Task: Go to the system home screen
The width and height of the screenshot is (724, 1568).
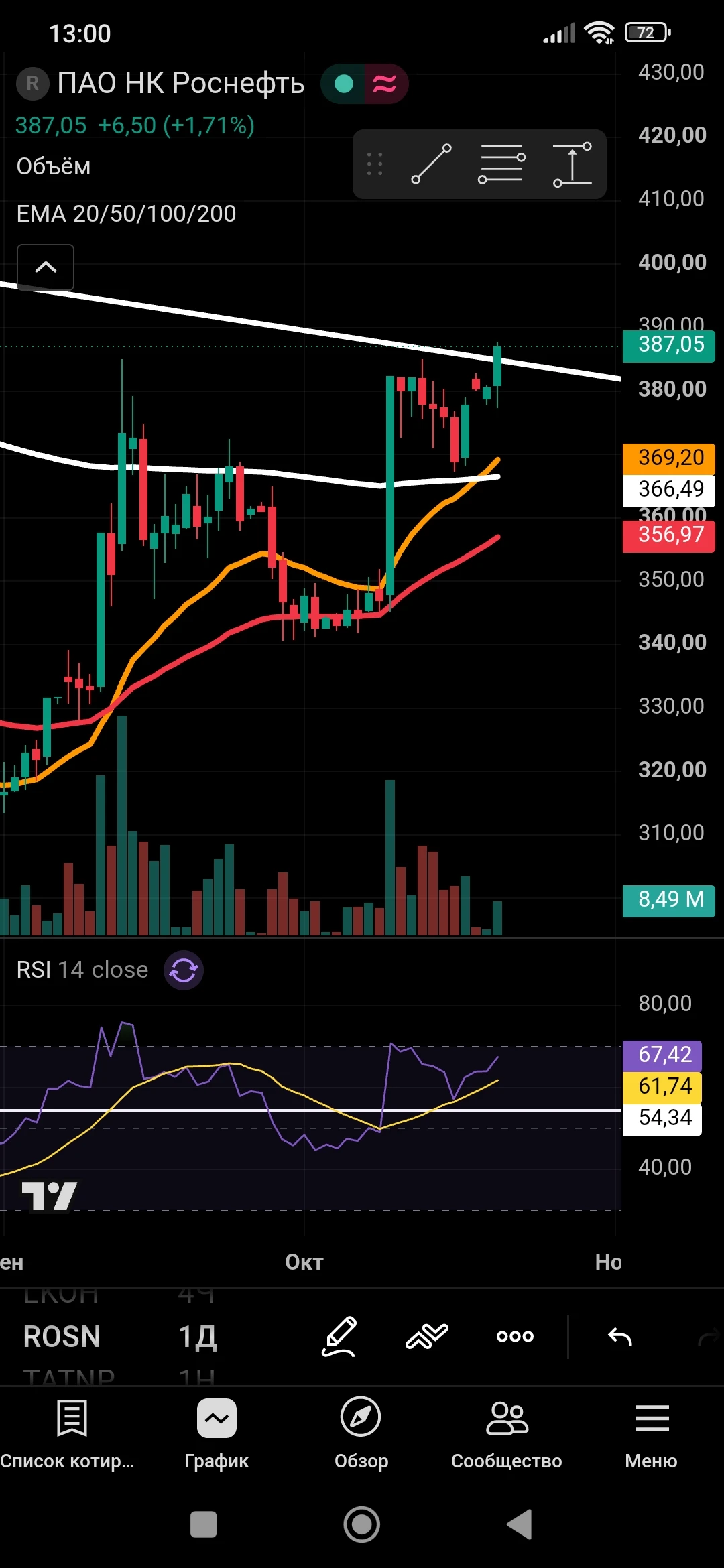Action: (x=362, y=1524)
